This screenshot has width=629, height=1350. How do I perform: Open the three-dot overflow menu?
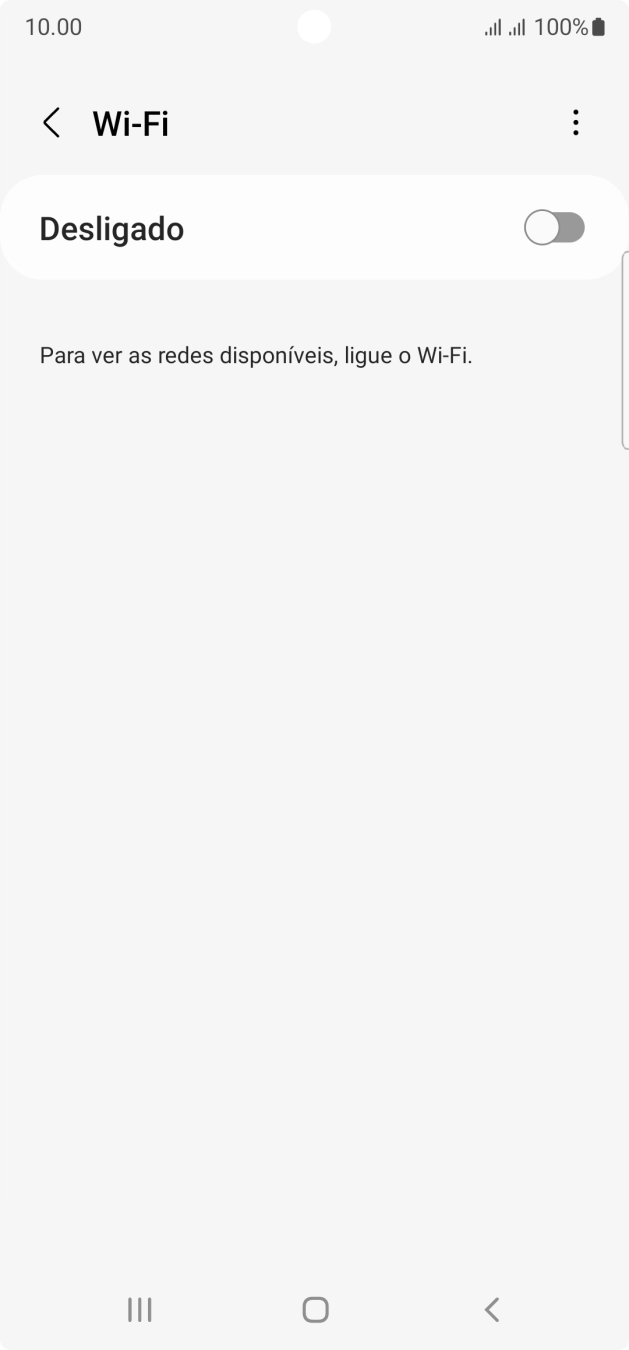click(x=575, y=123)
